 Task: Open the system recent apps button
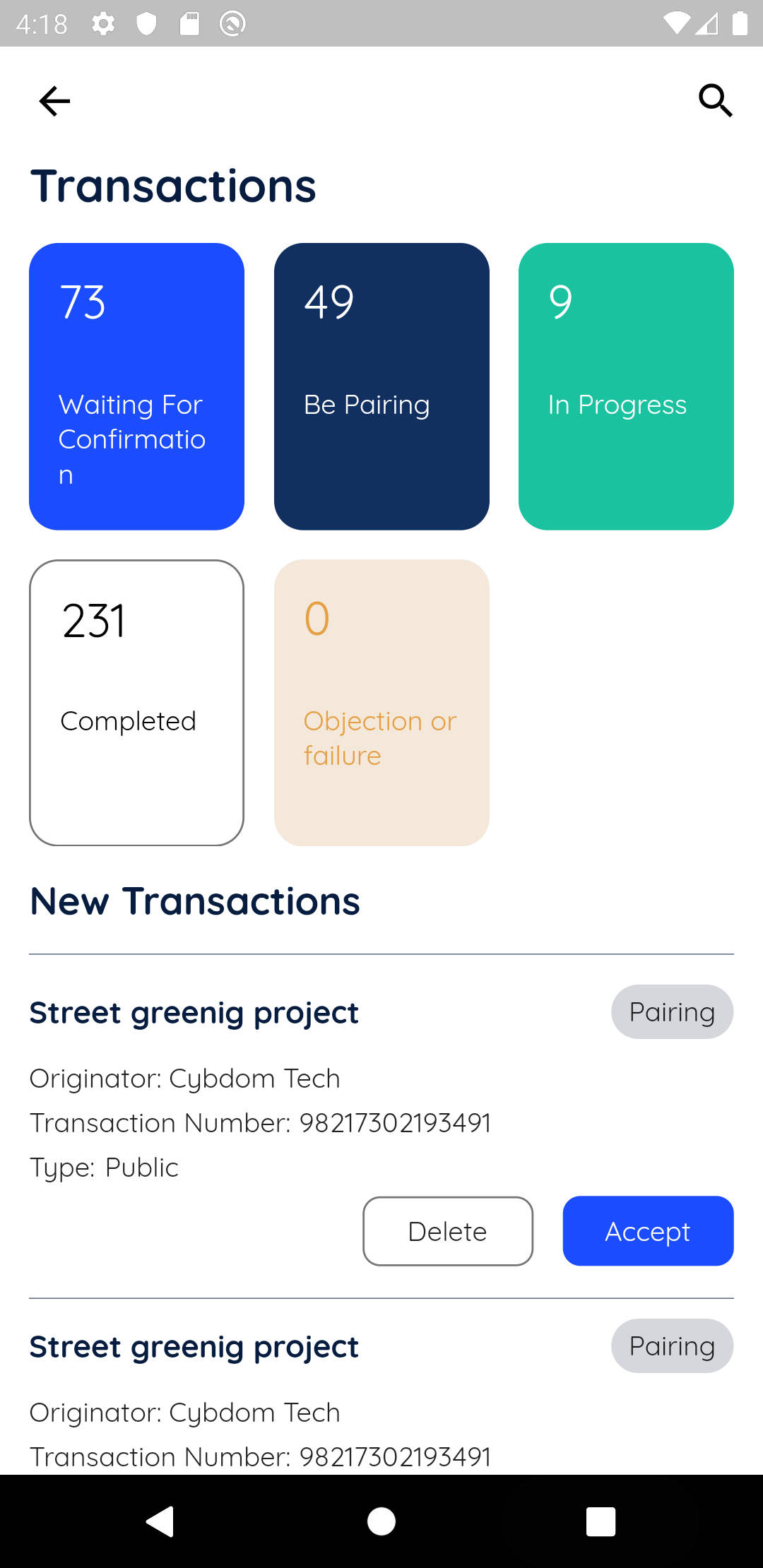[x=601, y=1521]
